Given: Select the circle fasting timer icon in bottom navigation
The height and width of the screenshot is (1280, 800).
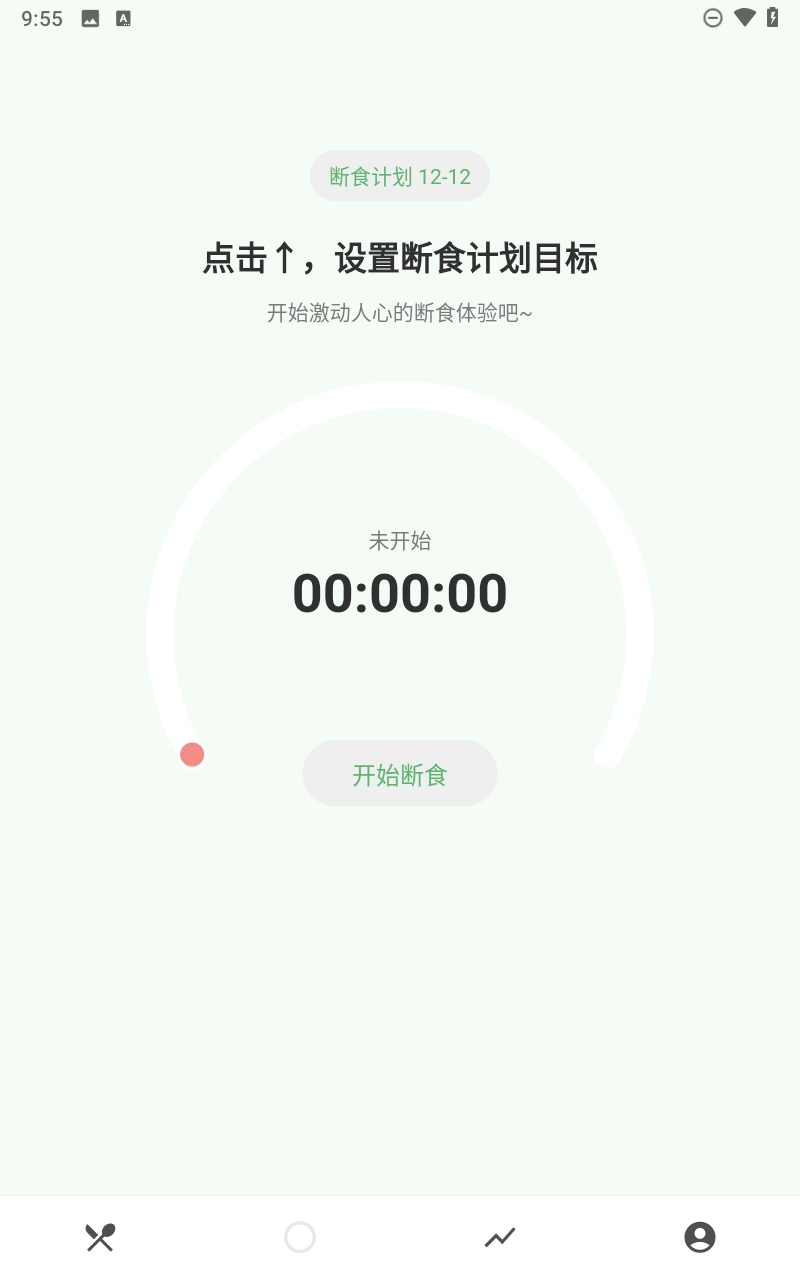Looking at the screenshot, I should coord(300,1237).
